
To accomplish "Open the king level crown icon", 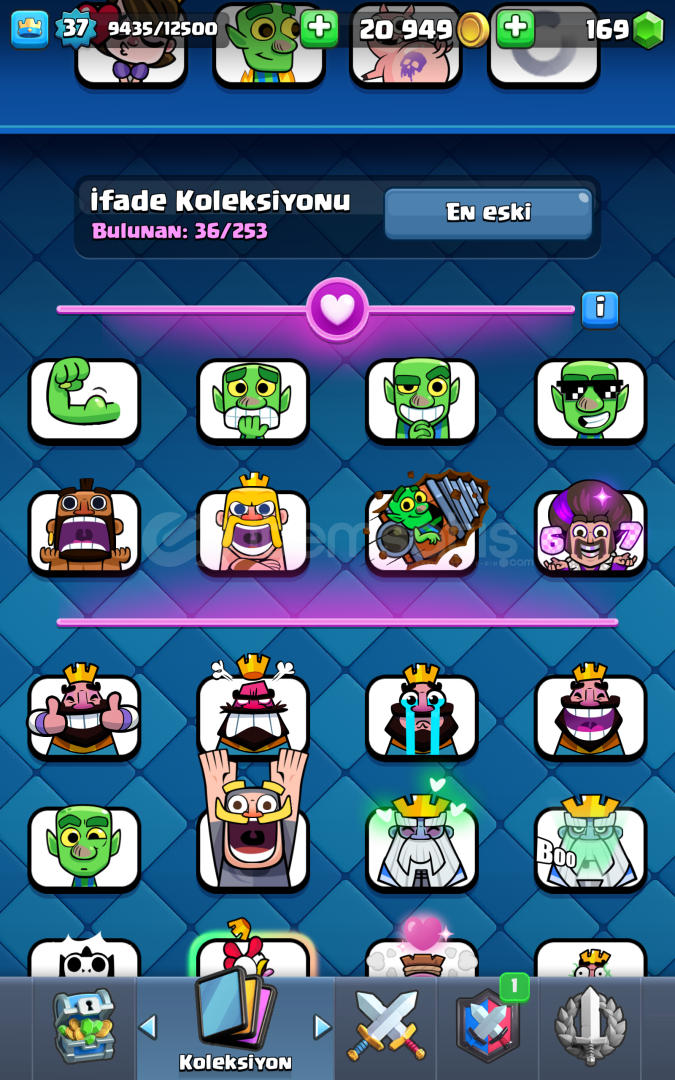I will 29,29.
